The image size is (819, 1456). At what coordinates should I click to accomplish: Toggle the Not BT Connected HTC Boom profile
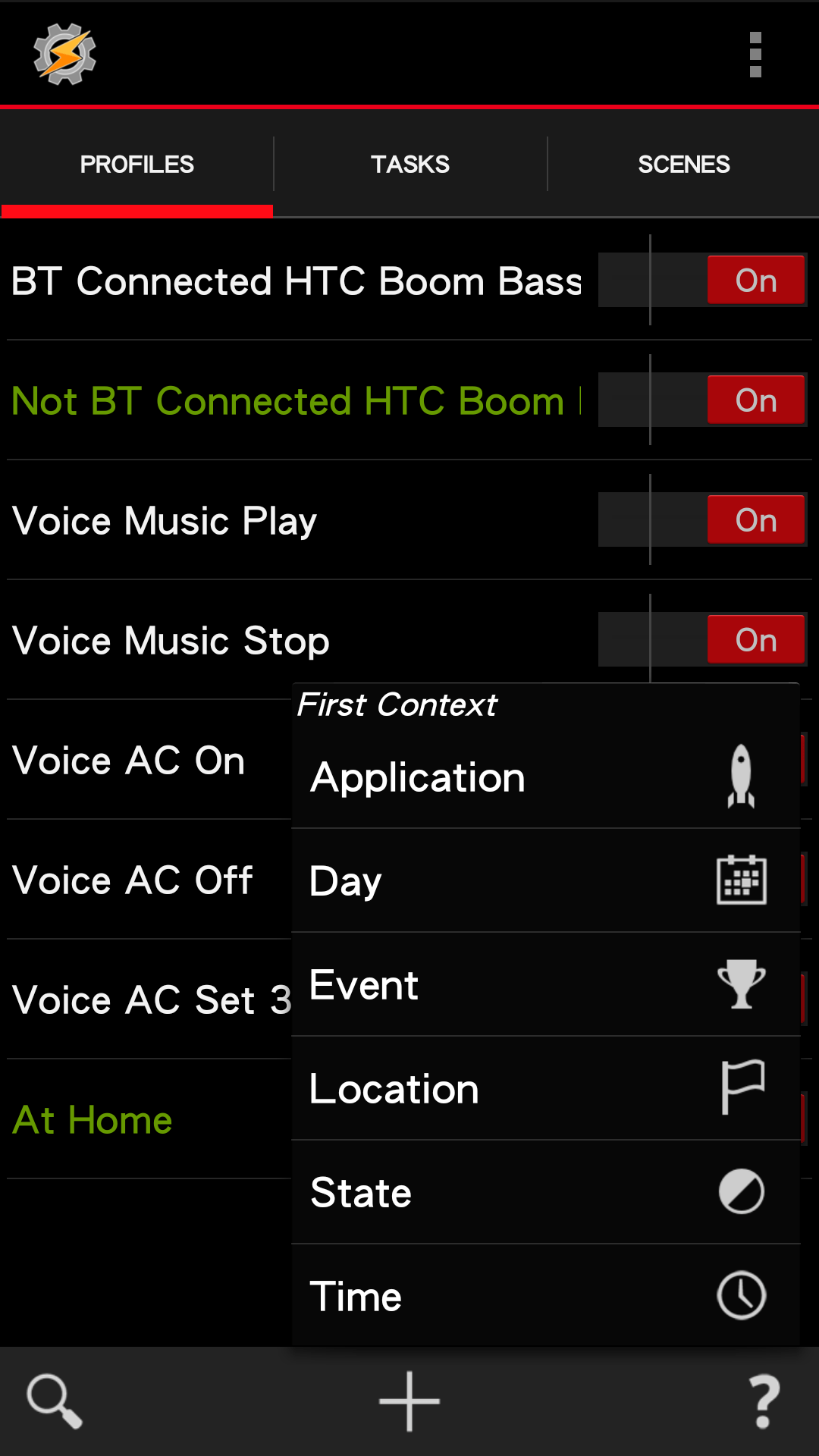pos(755,400)
